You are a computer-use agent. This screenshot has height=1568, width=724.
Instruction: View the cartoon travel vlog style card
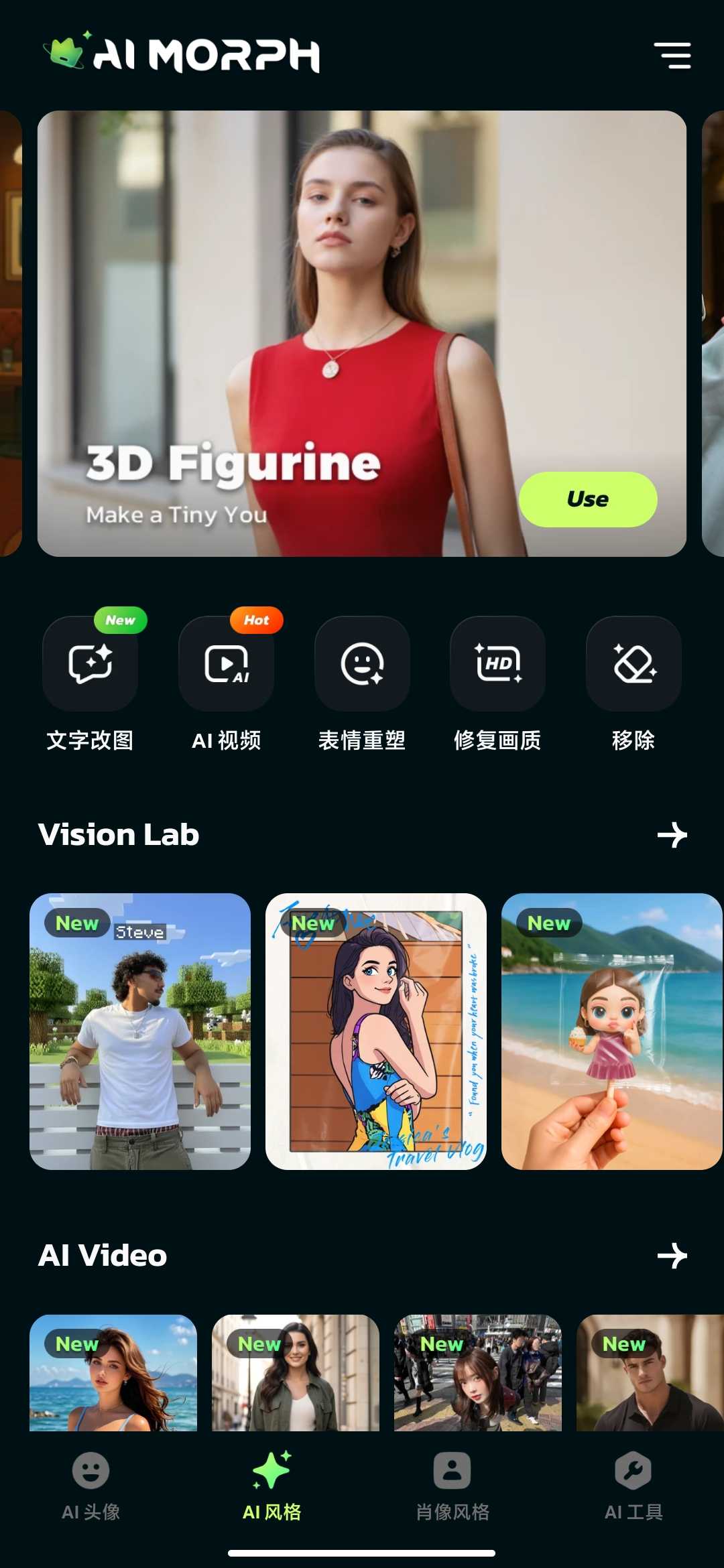376,1032
